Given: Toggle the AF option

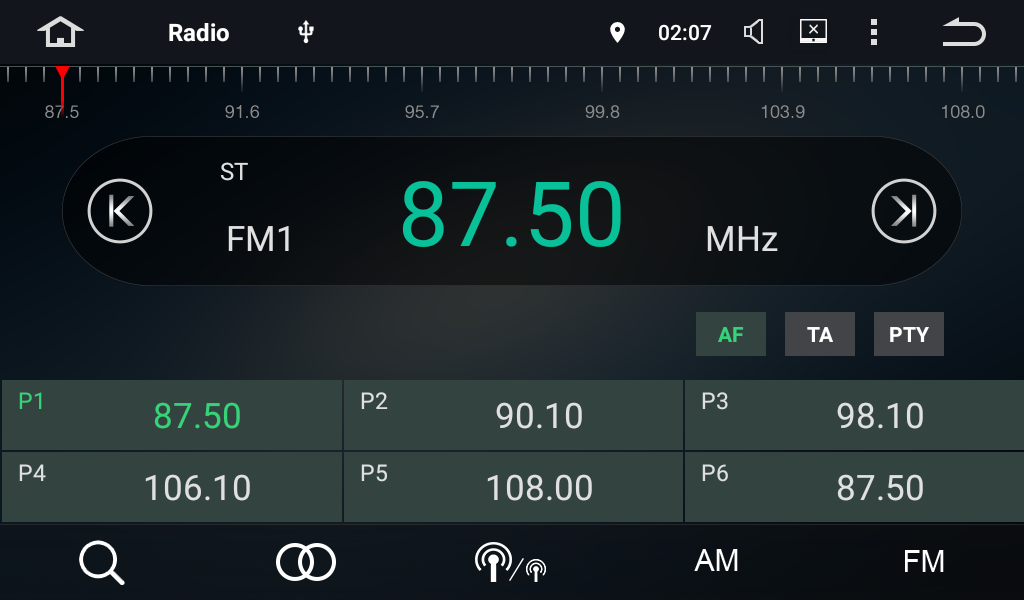Looking at the screenshot, I should [x=731, y=334].
